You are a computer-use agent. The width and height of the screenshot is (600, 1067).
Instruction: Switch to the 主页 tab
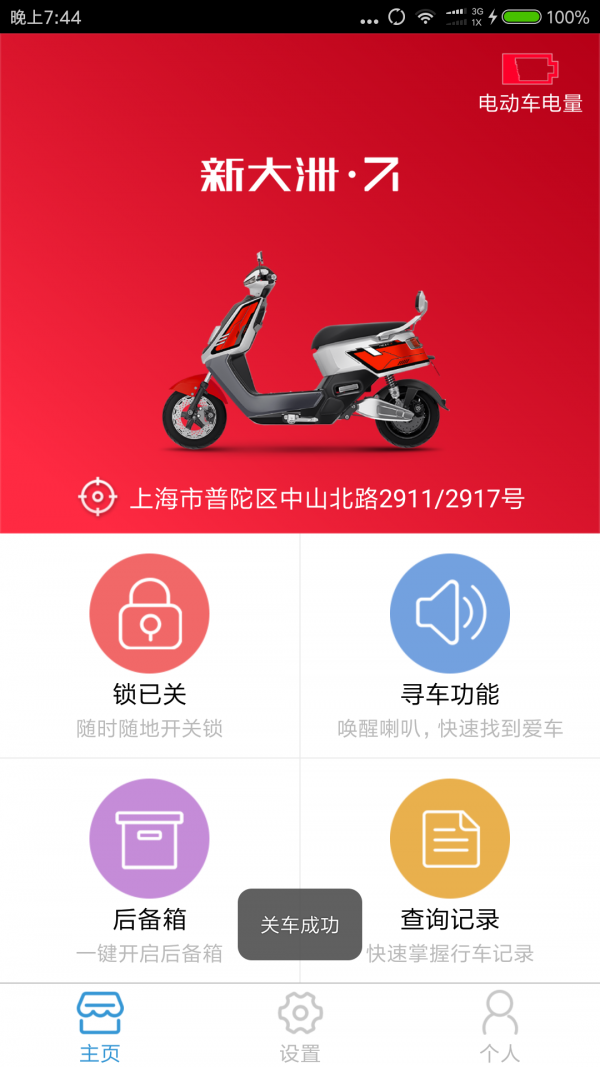[100, 1027]
